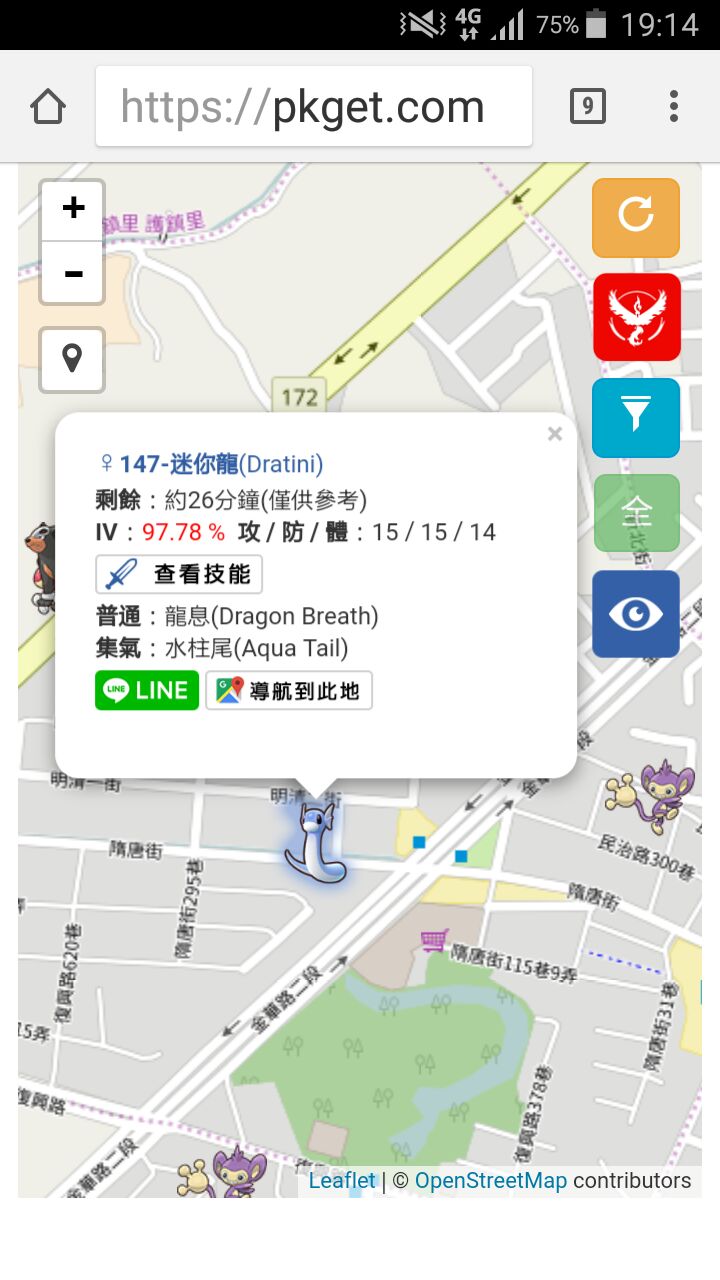The image size is (720, 1280).
Task: Toggle the eye visibility button
Action: (x=636, y=613)
